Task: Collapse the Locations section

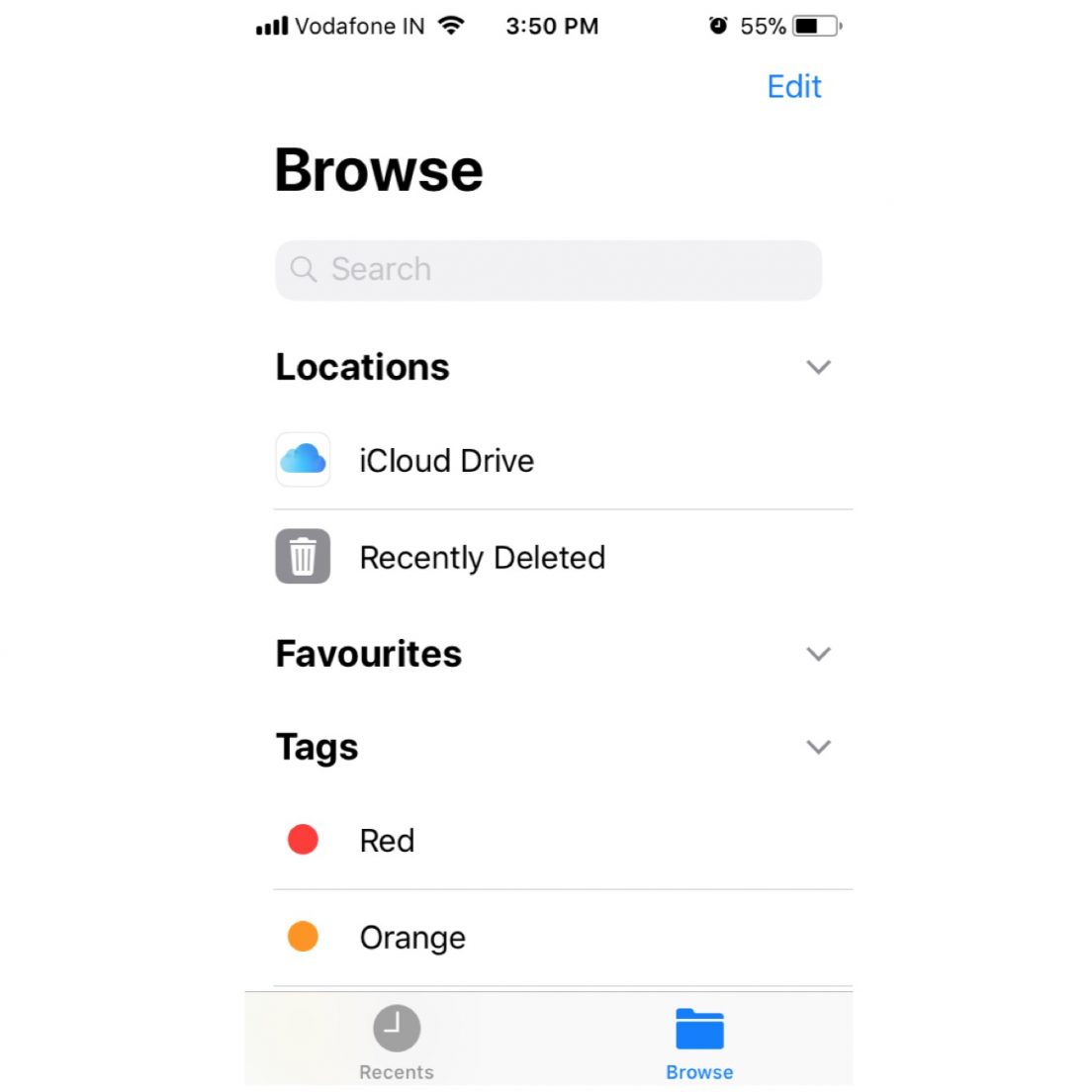Action: click(x=818, y=367)
